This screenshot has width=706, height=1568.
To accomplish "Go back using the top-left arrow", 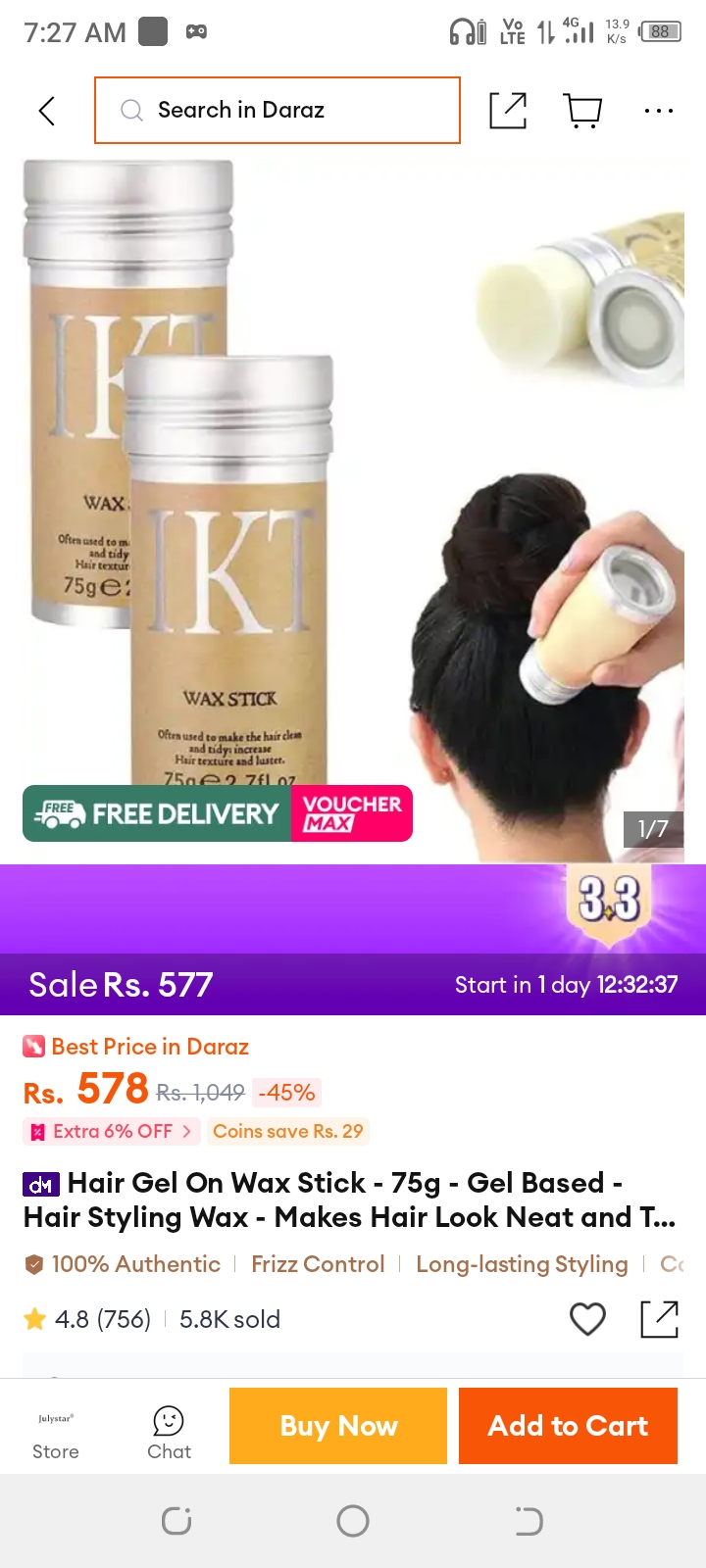I will click(x=46, y=111).
